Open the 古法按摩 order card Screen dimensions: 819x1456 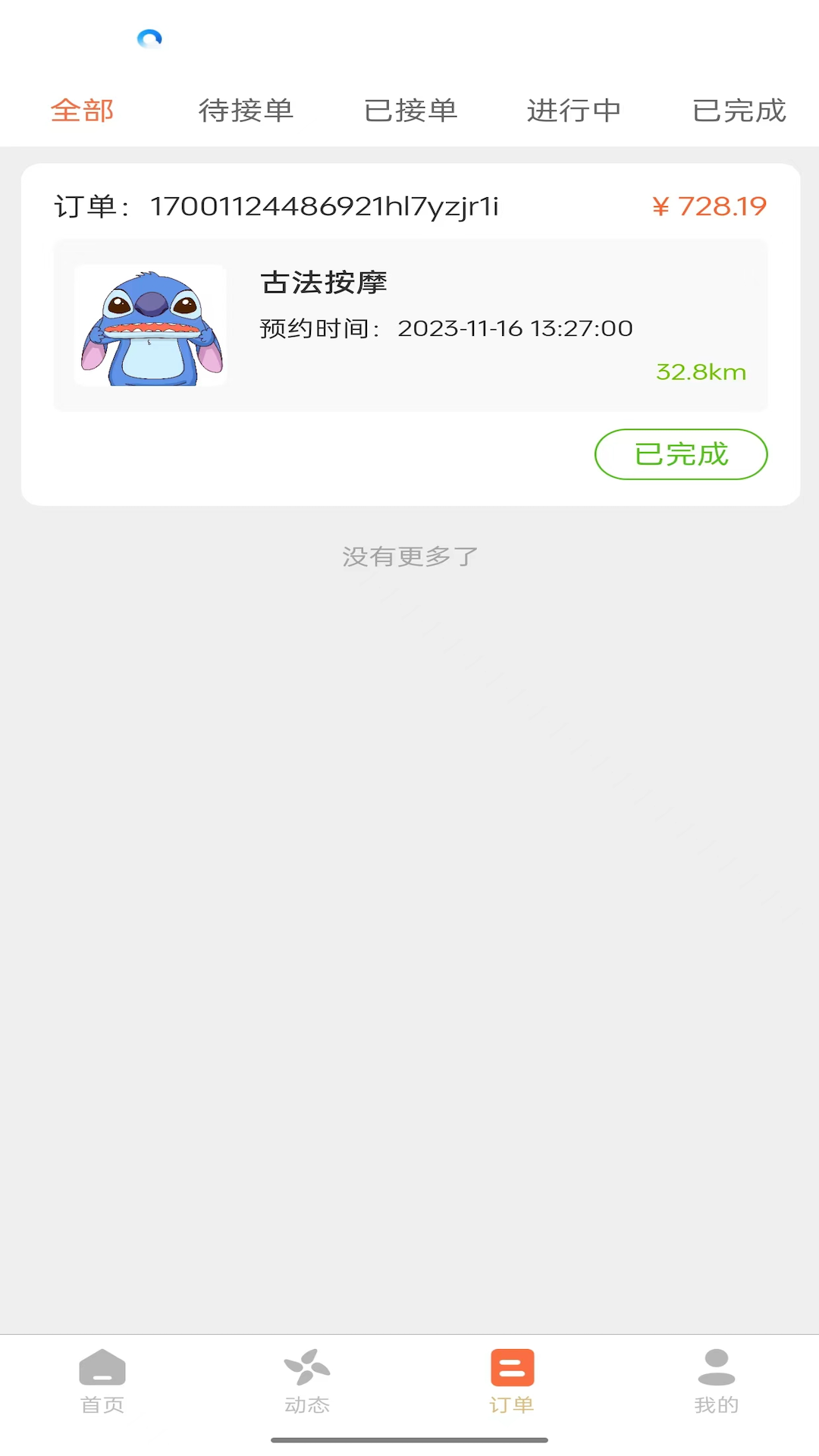pyautogui.click(x=410, y=325)
